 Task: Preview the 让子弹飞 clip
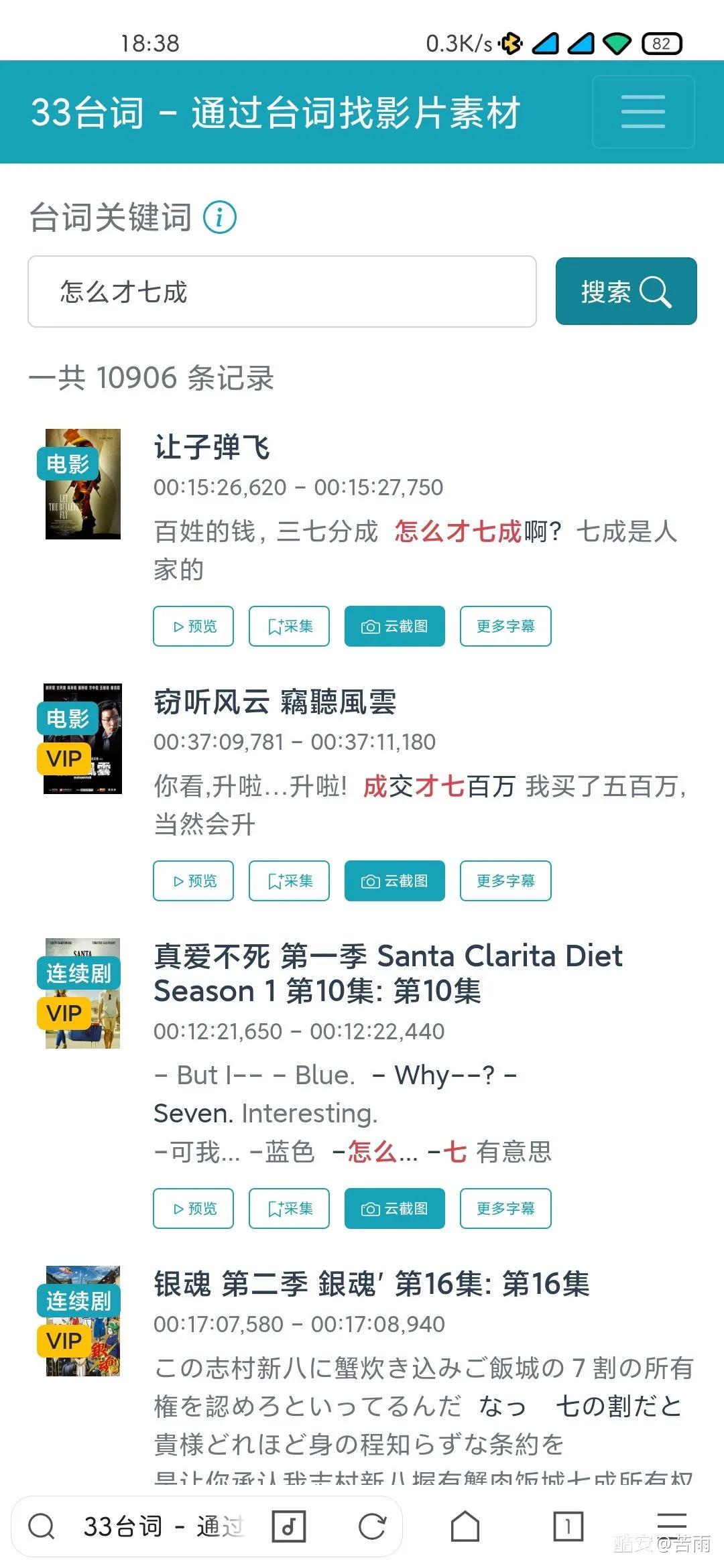[194, 627]
